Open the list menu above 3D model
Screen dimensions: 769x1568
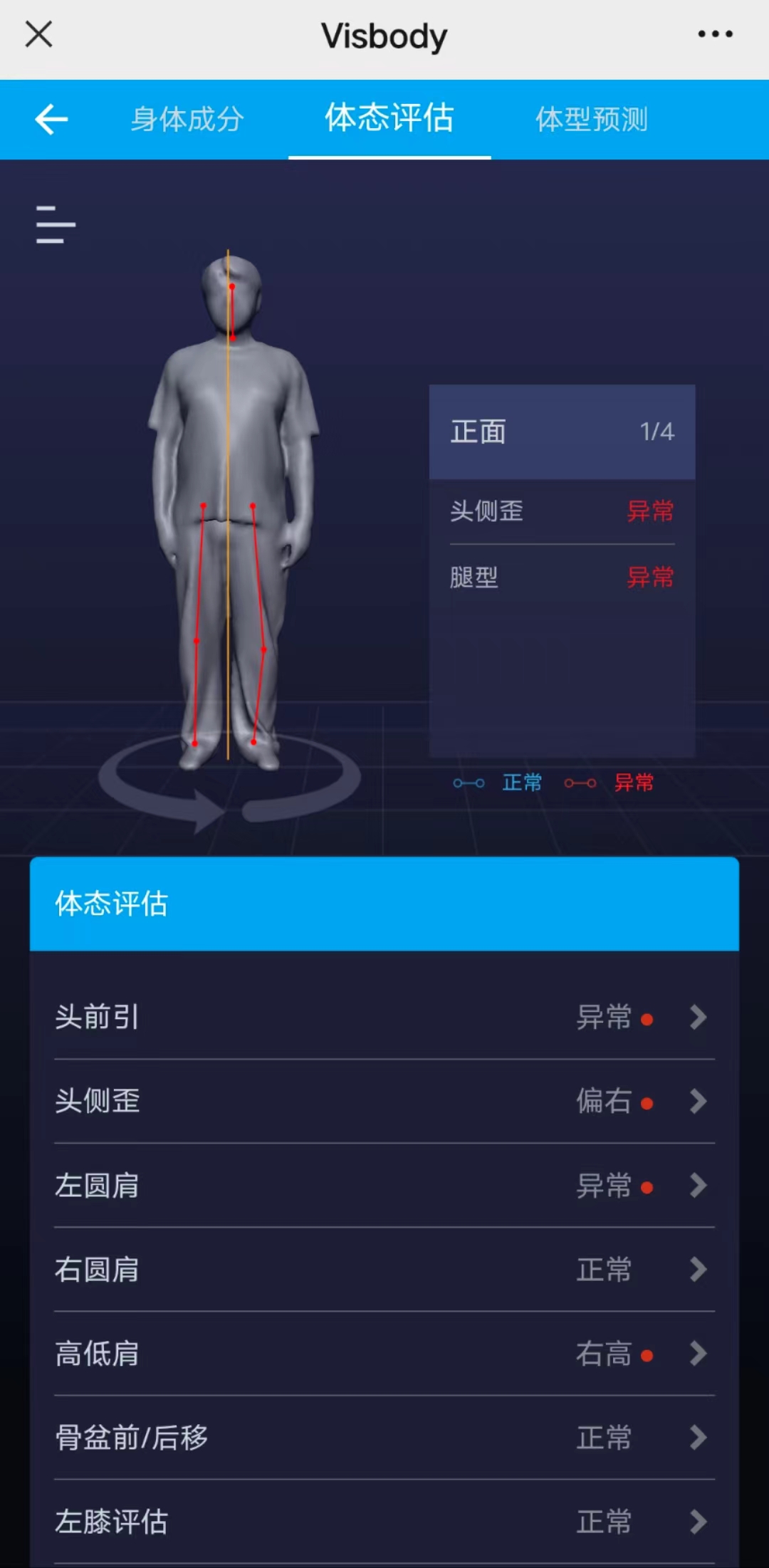tap(56, 225)
